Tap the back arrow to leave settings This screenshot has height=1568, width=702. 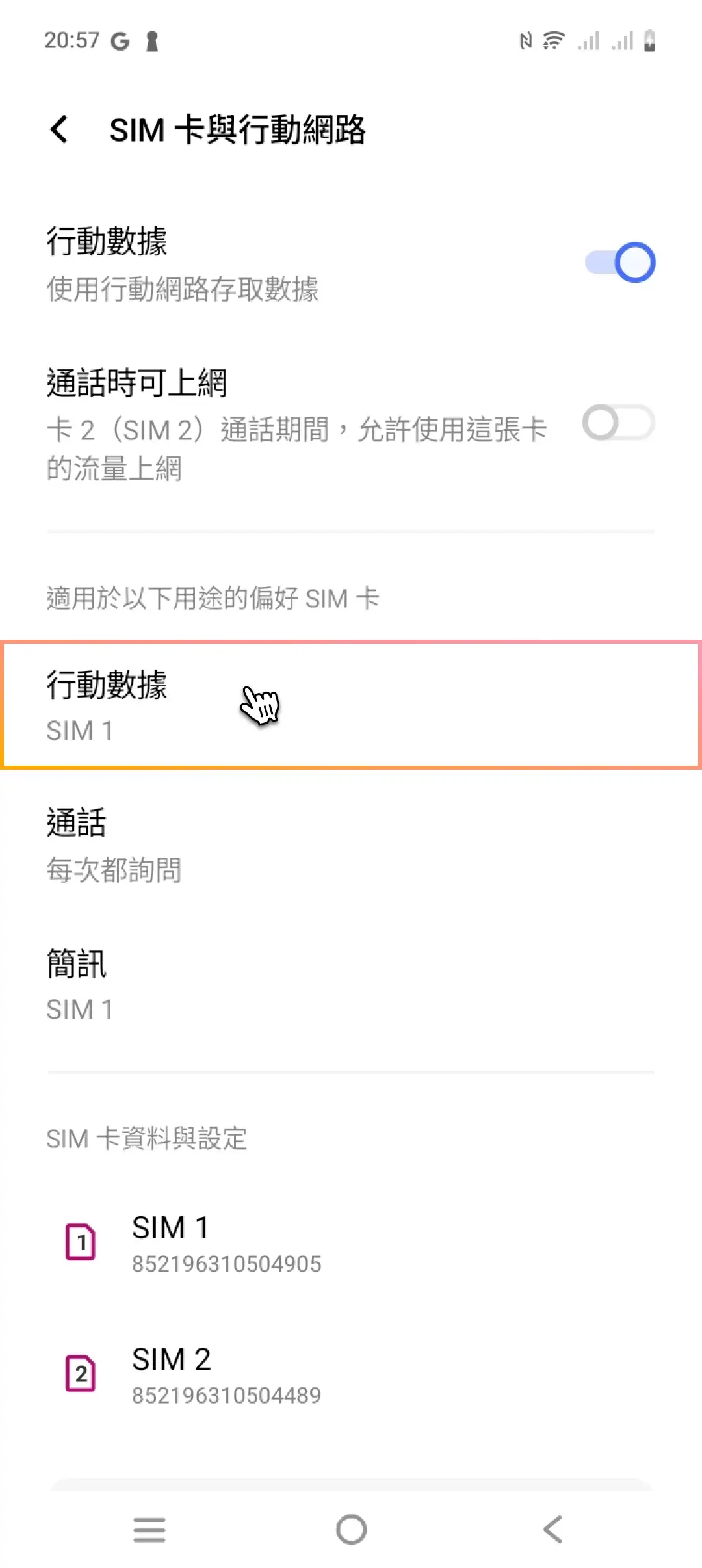pyautogui.click(x=59, y=129)
